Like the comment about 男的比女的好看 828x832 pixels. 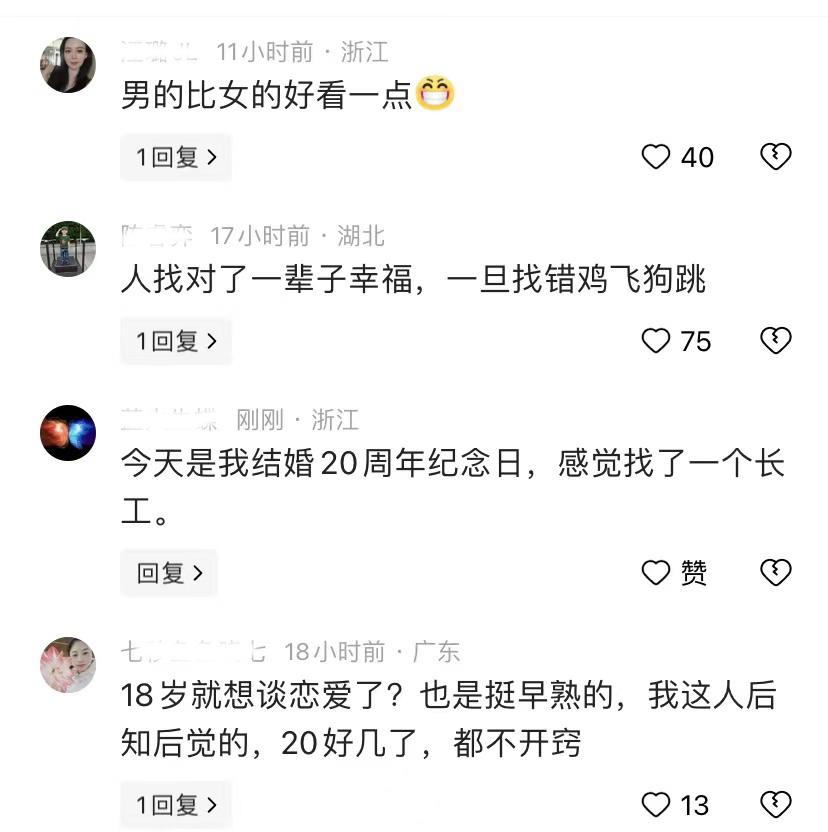click(657, 157)
